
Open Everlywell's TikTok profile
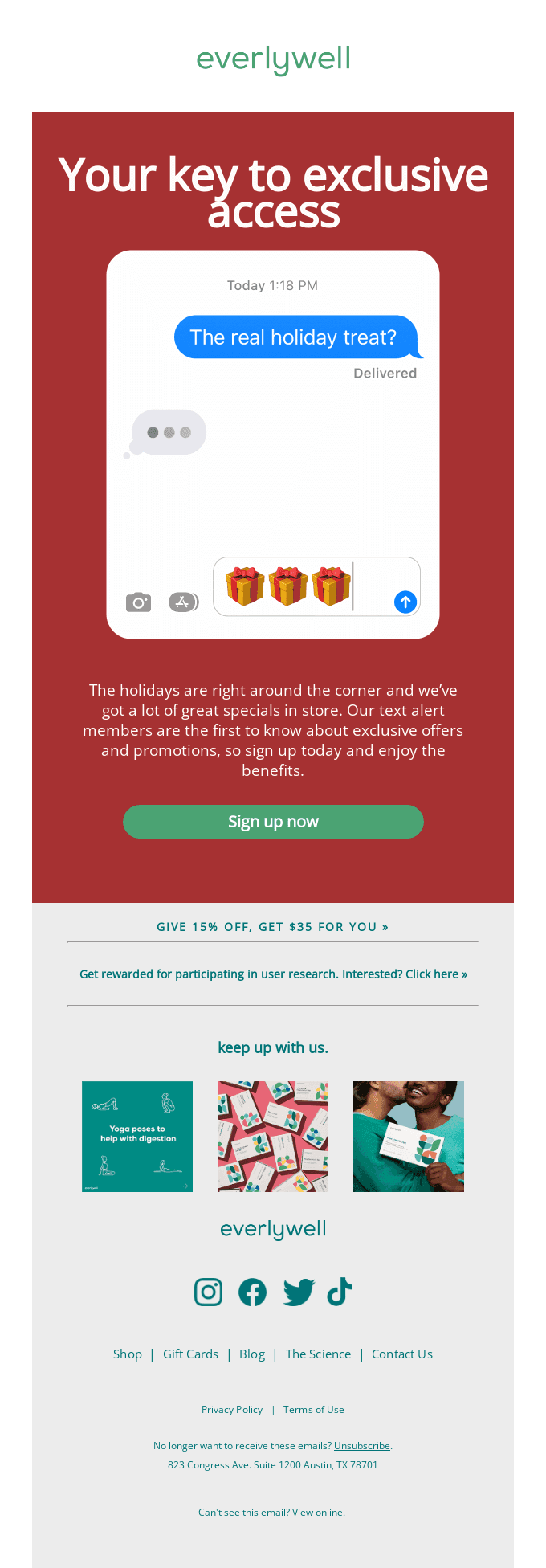pyautogui.click(x=340, y=1292)
